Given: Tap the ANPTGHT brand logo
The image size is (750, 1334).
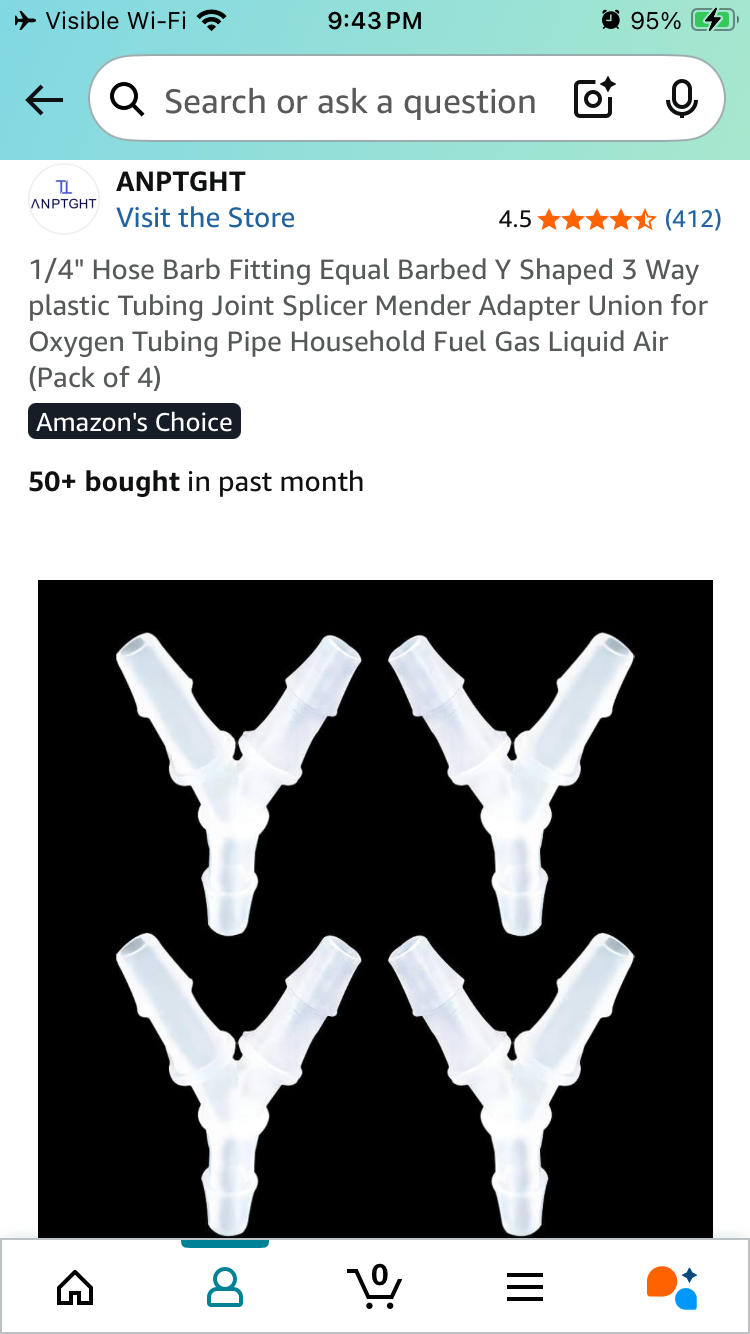Looking at the screenshot, I should point(64,198).
